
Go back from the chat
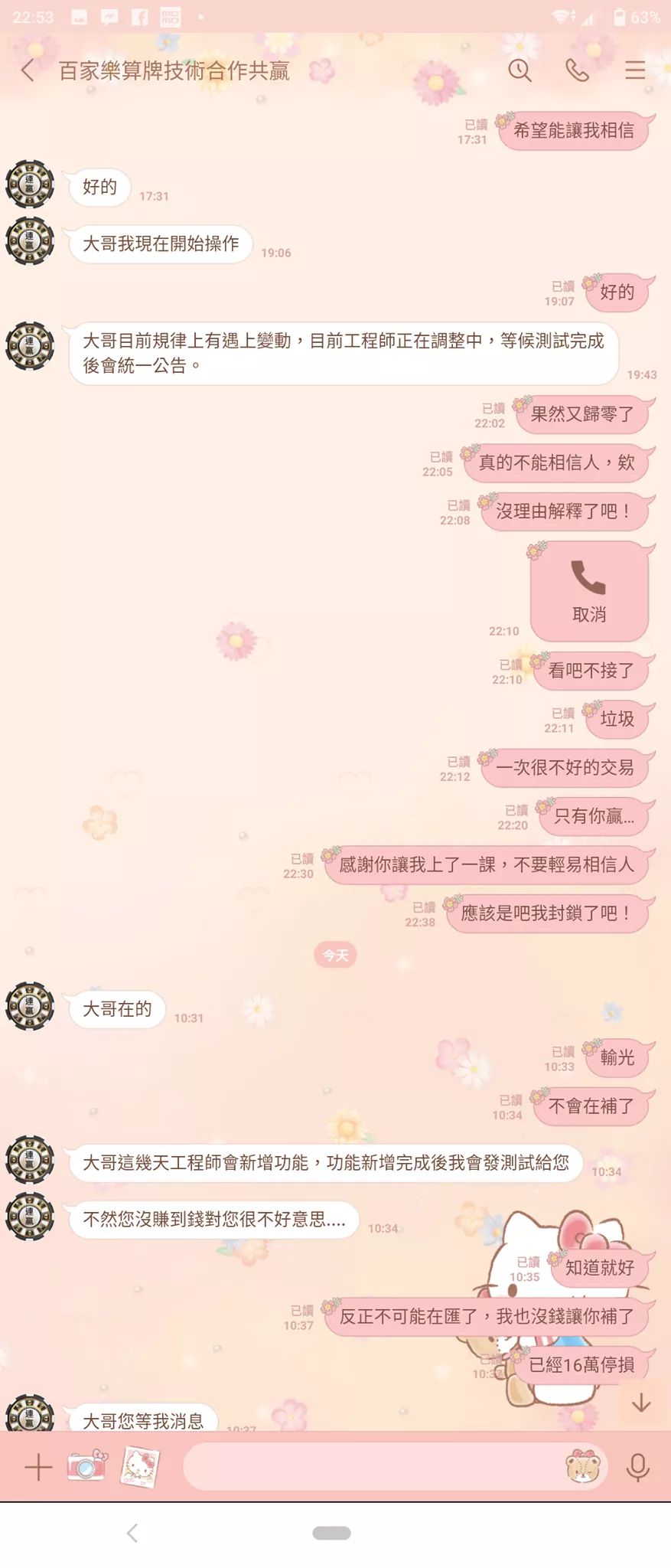click(28, 71)
